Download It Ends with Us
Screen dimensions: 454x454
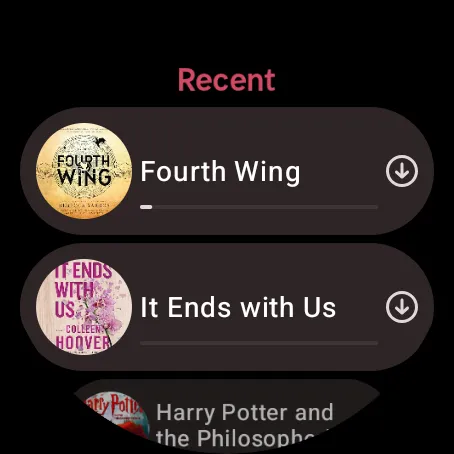[402, 307]
